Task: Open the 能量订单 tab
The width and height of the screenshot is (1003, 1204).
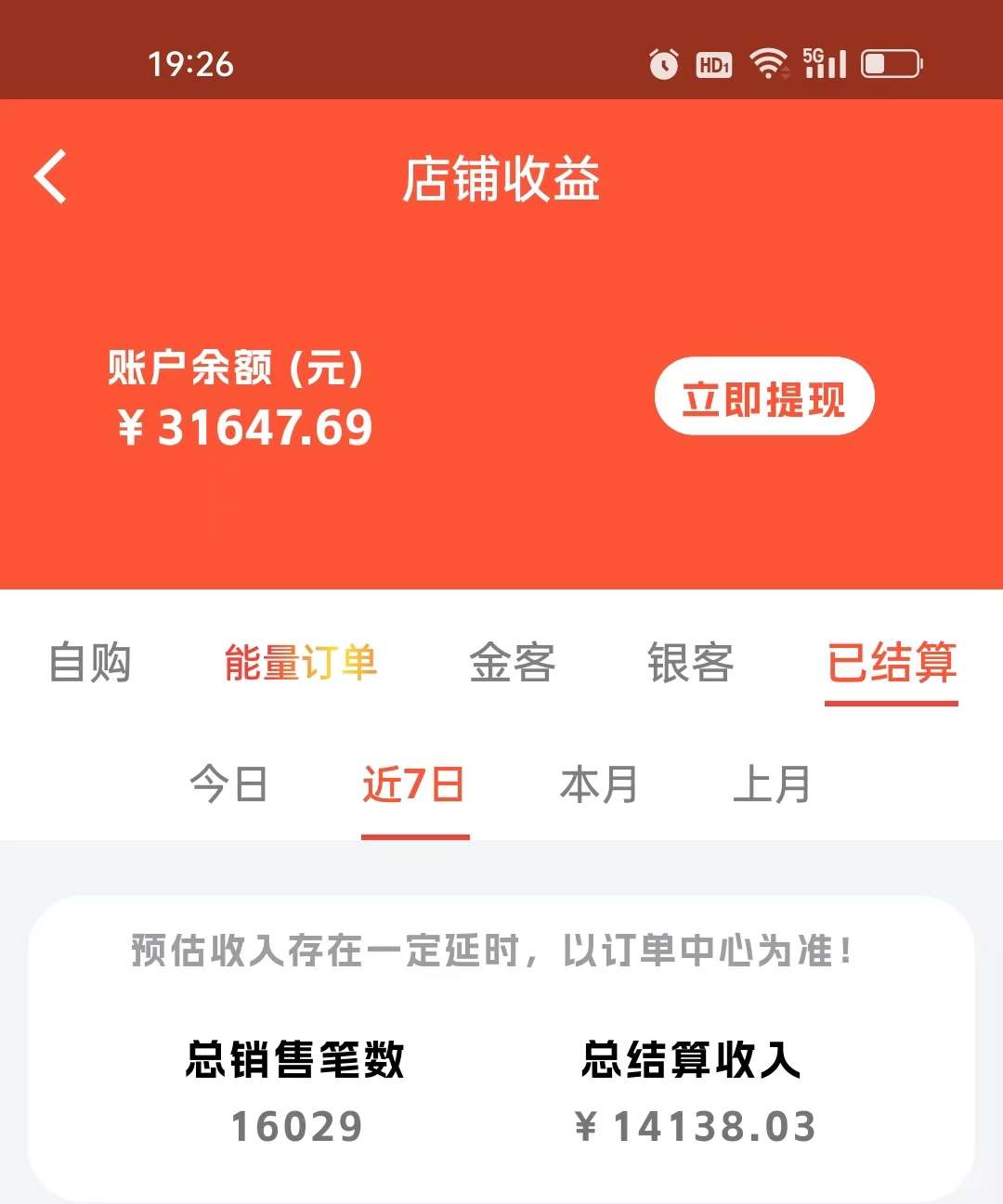Action: pyautogui.click(x=301, y=663)
